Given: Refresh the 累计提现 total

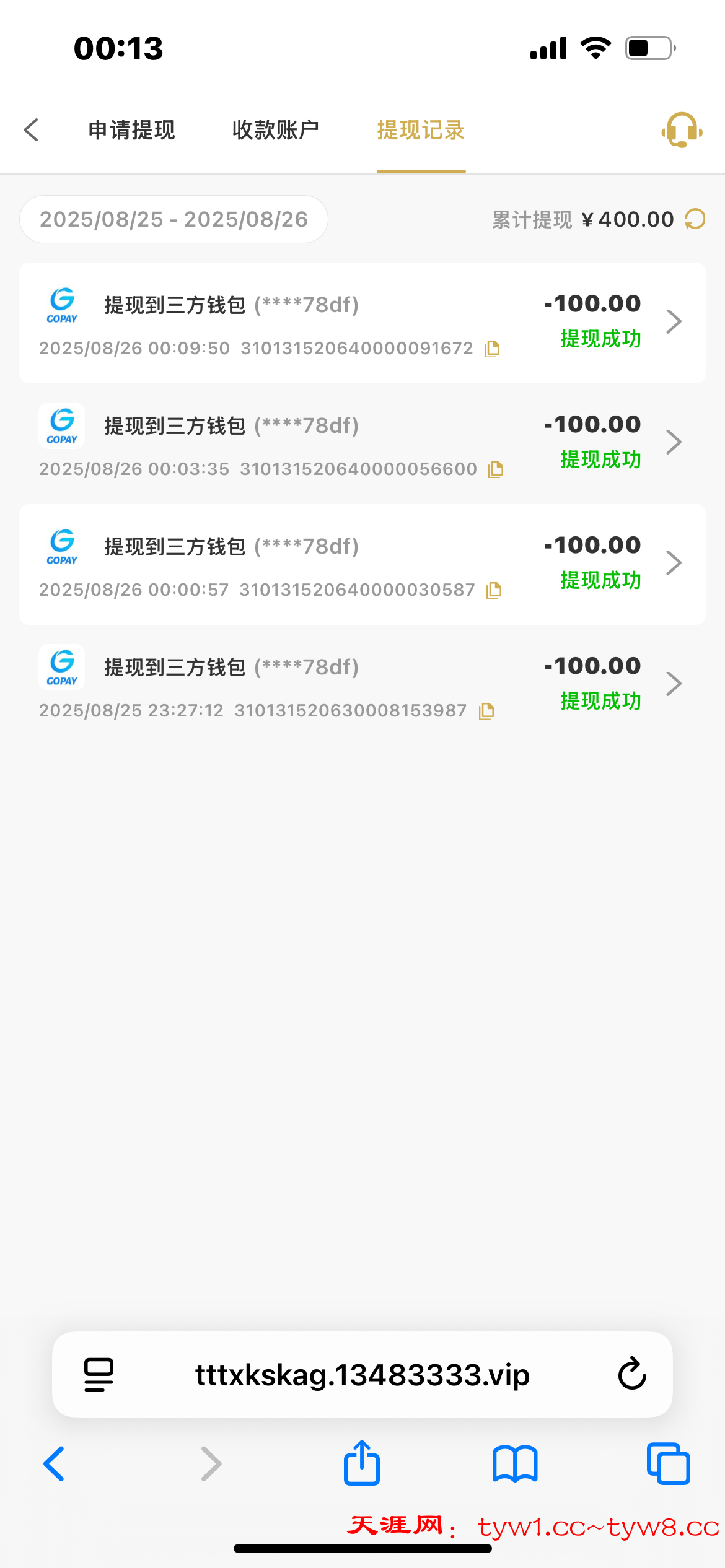Looking at the screenshot, I should click(x=695, y=219).
